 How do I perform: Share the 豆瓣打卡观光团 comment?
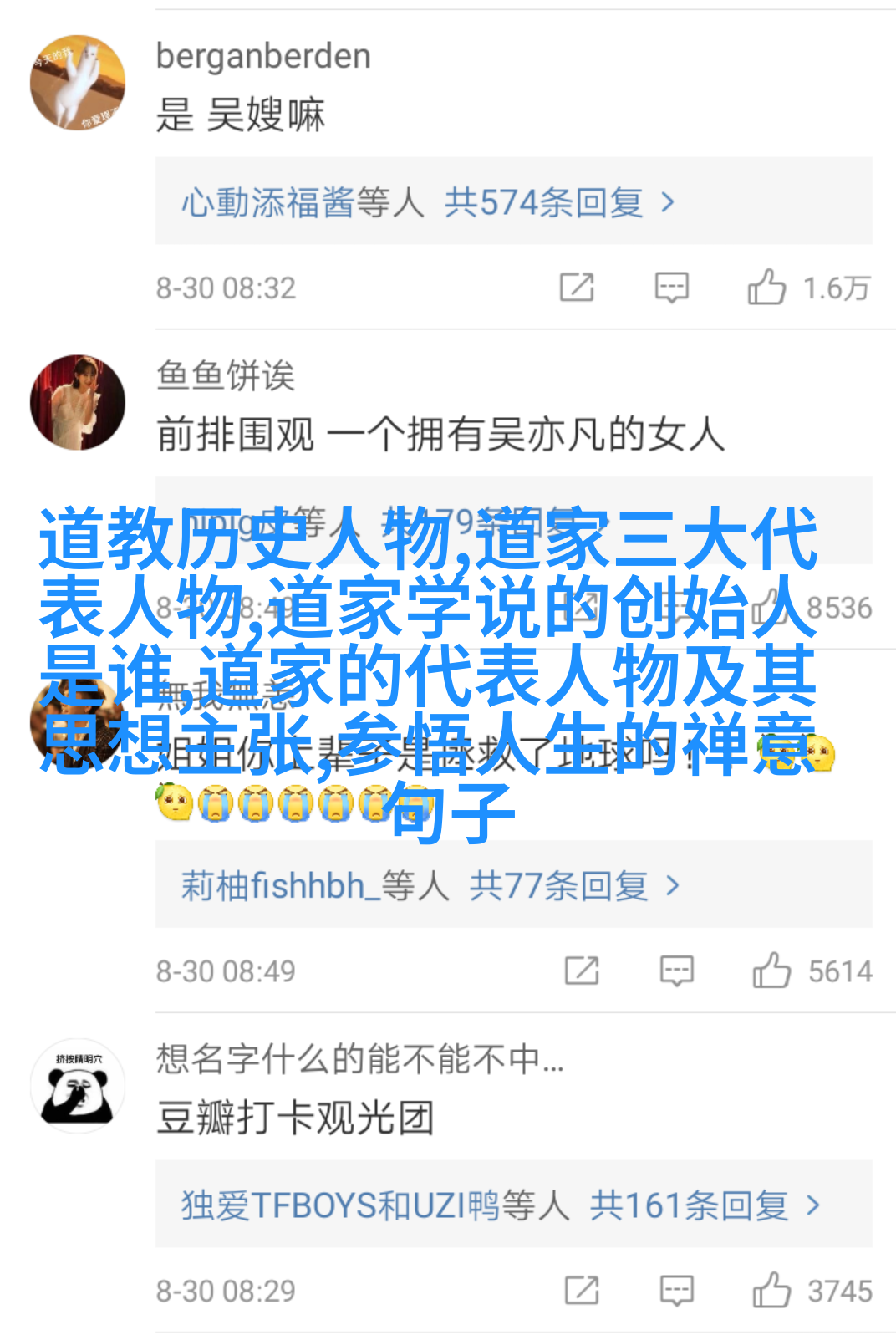582,1291
